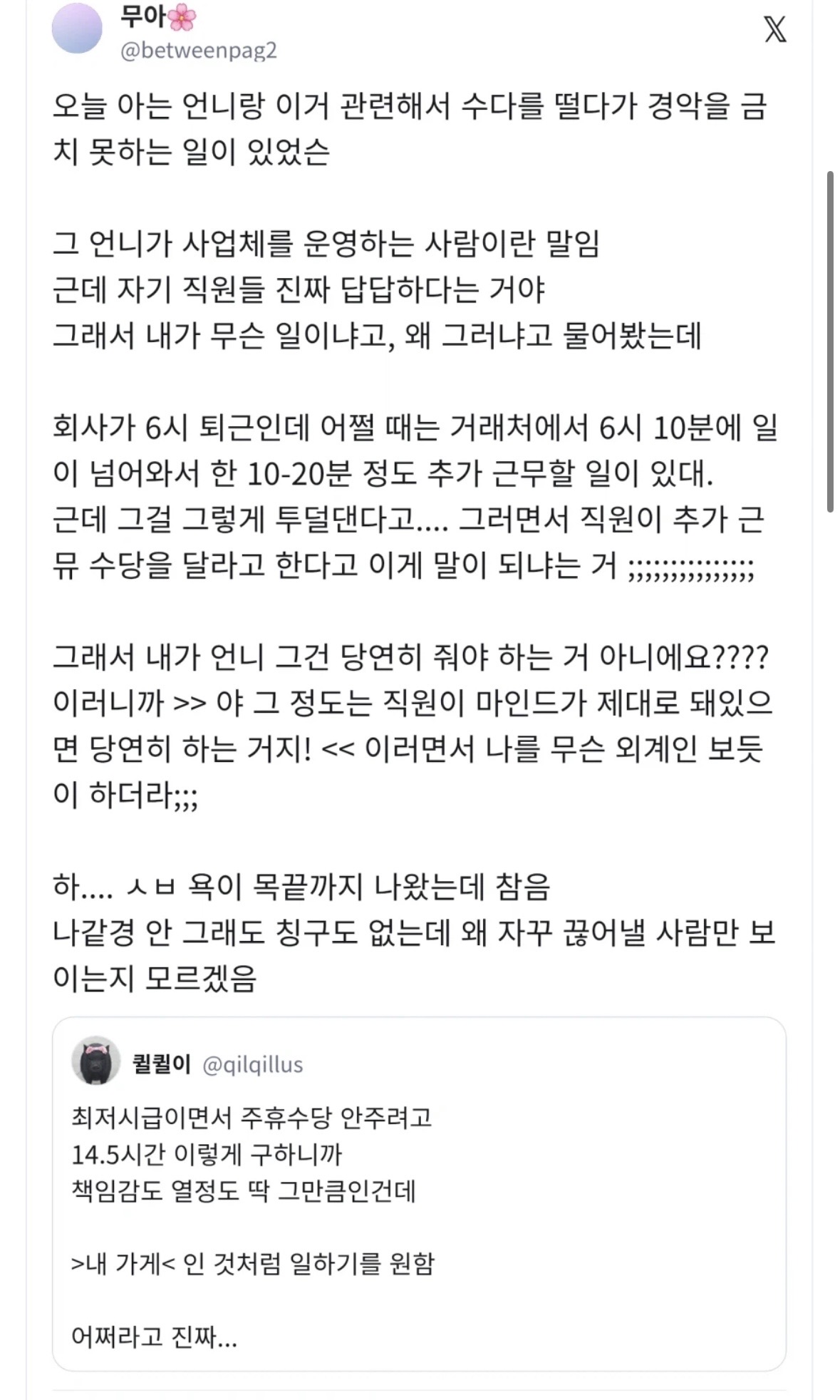Open 무아's profile picture
The image size is (840, 1400).
coord(77,28)
